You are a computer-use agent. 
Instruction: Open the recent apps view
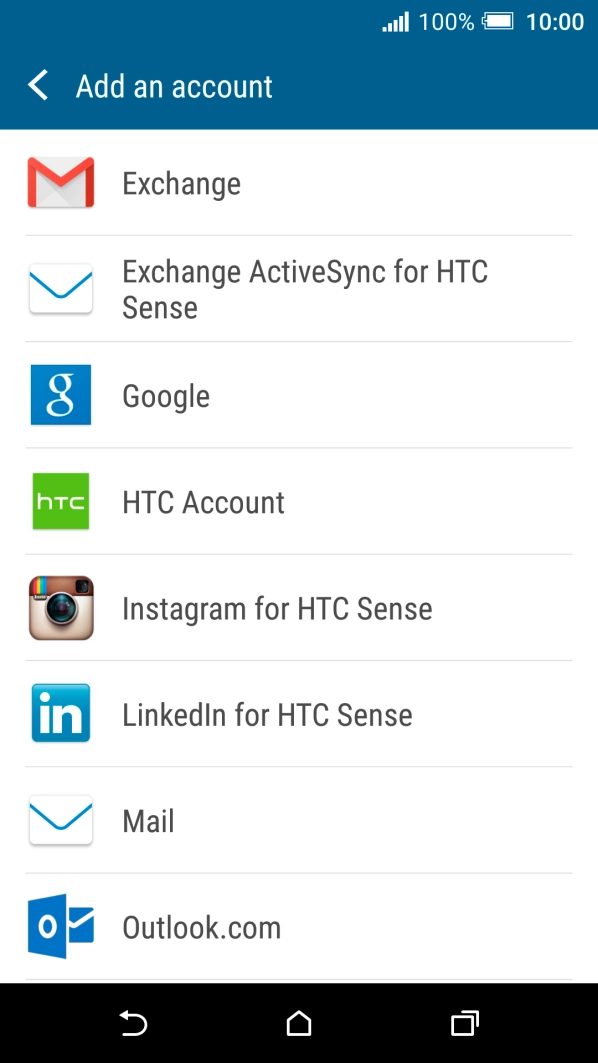[x=465, y=1023]
